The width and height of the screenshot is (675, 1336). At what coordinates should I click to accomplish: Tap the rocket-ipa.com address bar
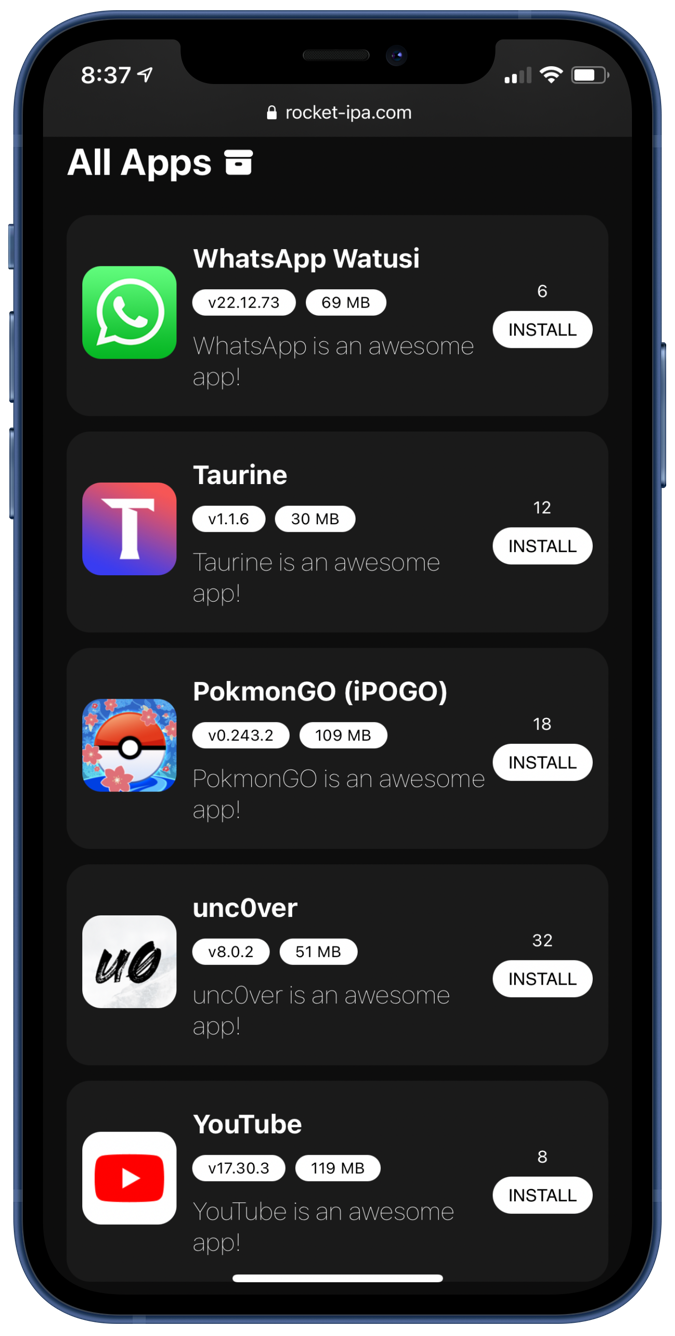pyautogui.click(x=338, y=113)
